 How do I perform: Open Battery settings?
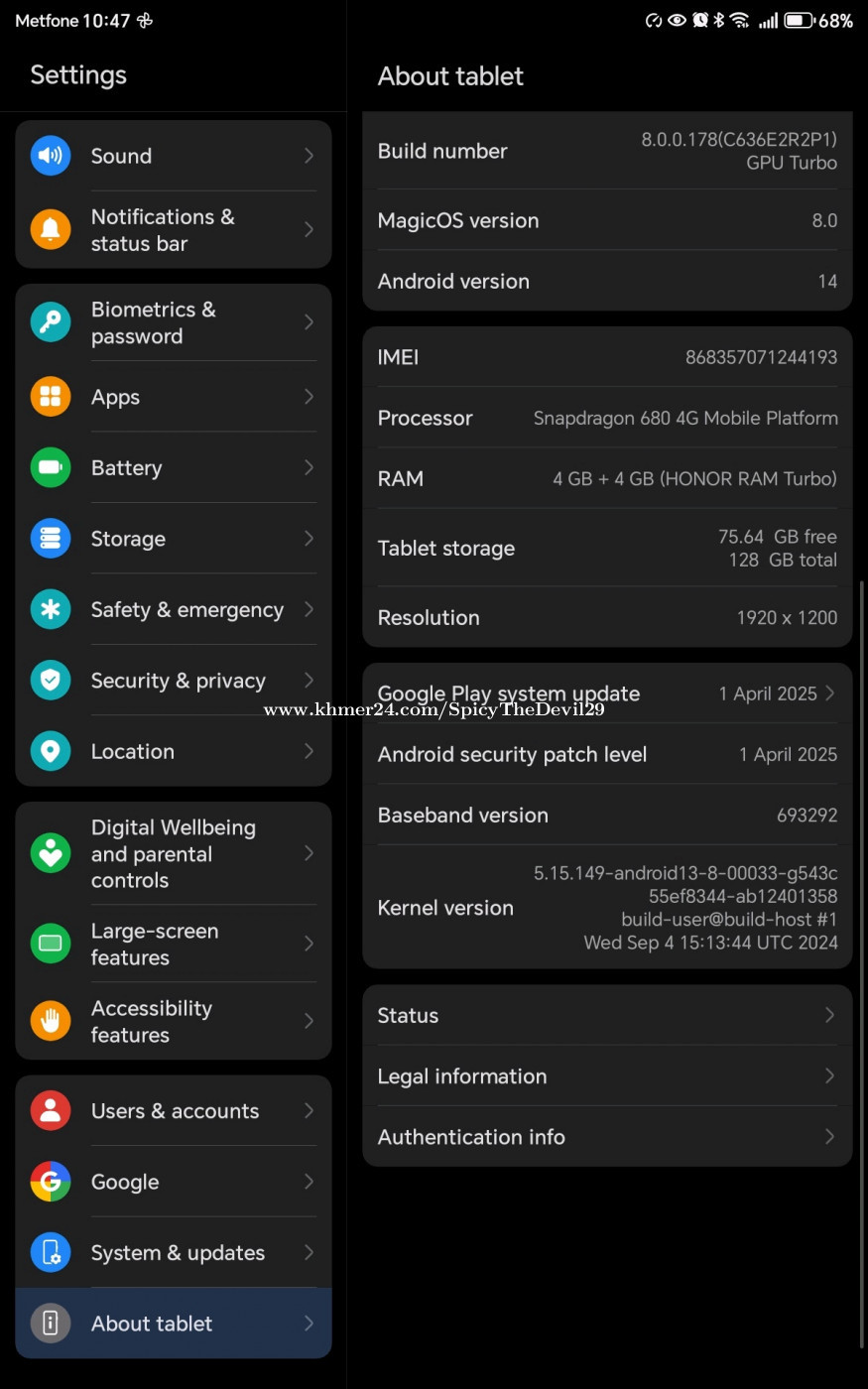point(174,467)
